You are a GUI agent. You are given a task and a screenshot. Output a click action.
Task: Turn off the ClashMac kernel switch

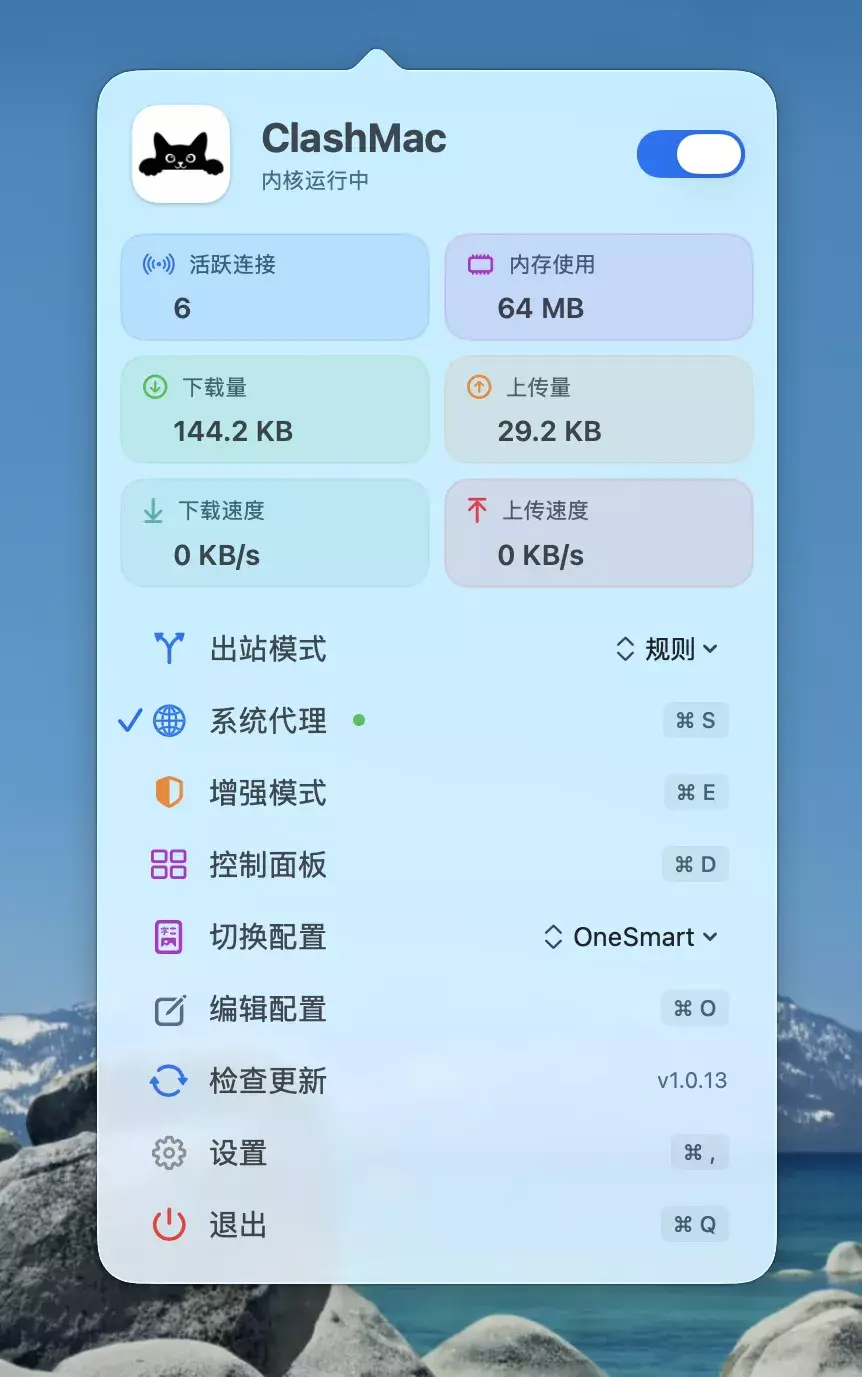coord(690,154)
